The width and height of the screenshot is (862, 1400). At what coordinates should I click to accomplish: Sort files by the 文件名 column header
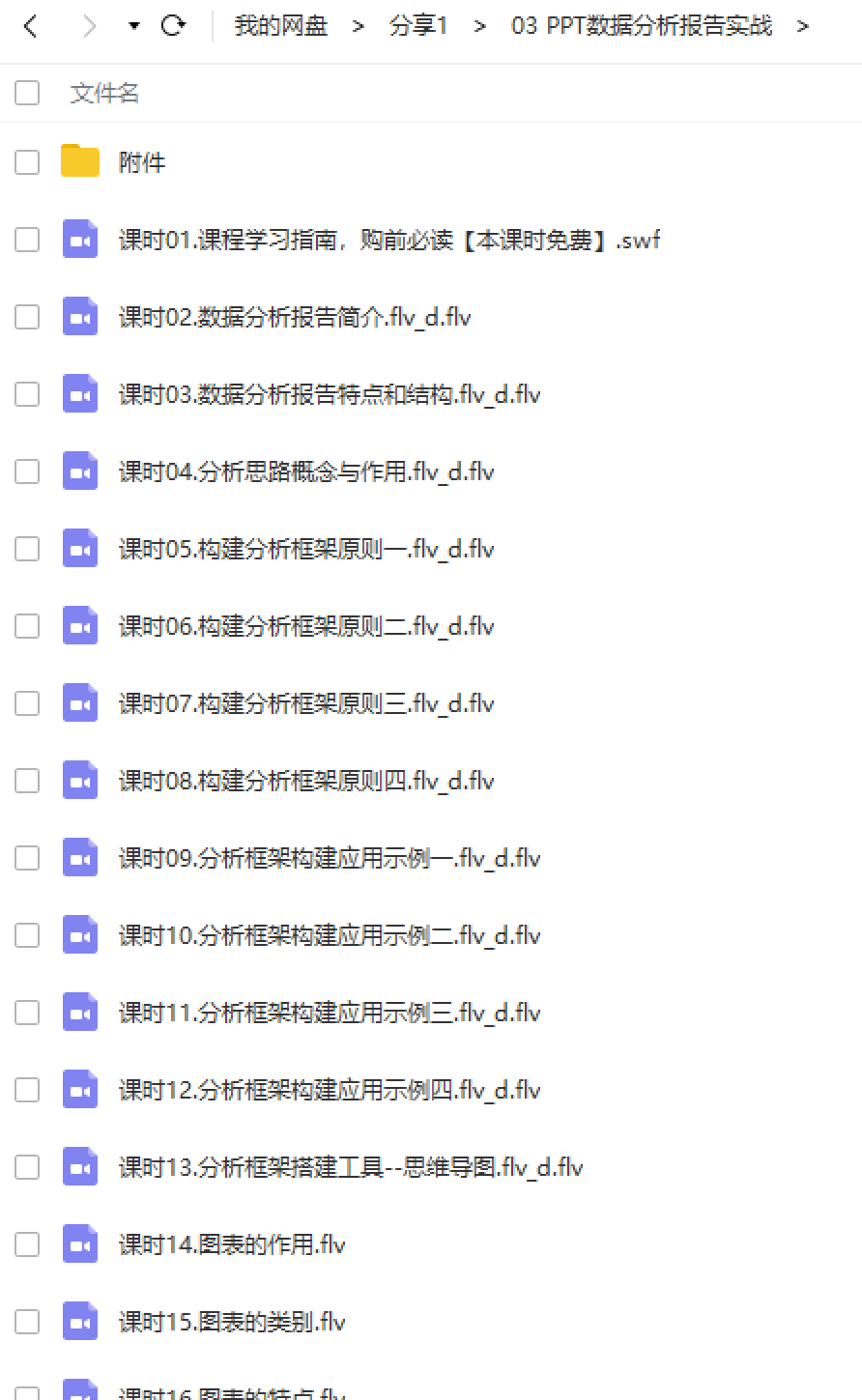(104, 93)
